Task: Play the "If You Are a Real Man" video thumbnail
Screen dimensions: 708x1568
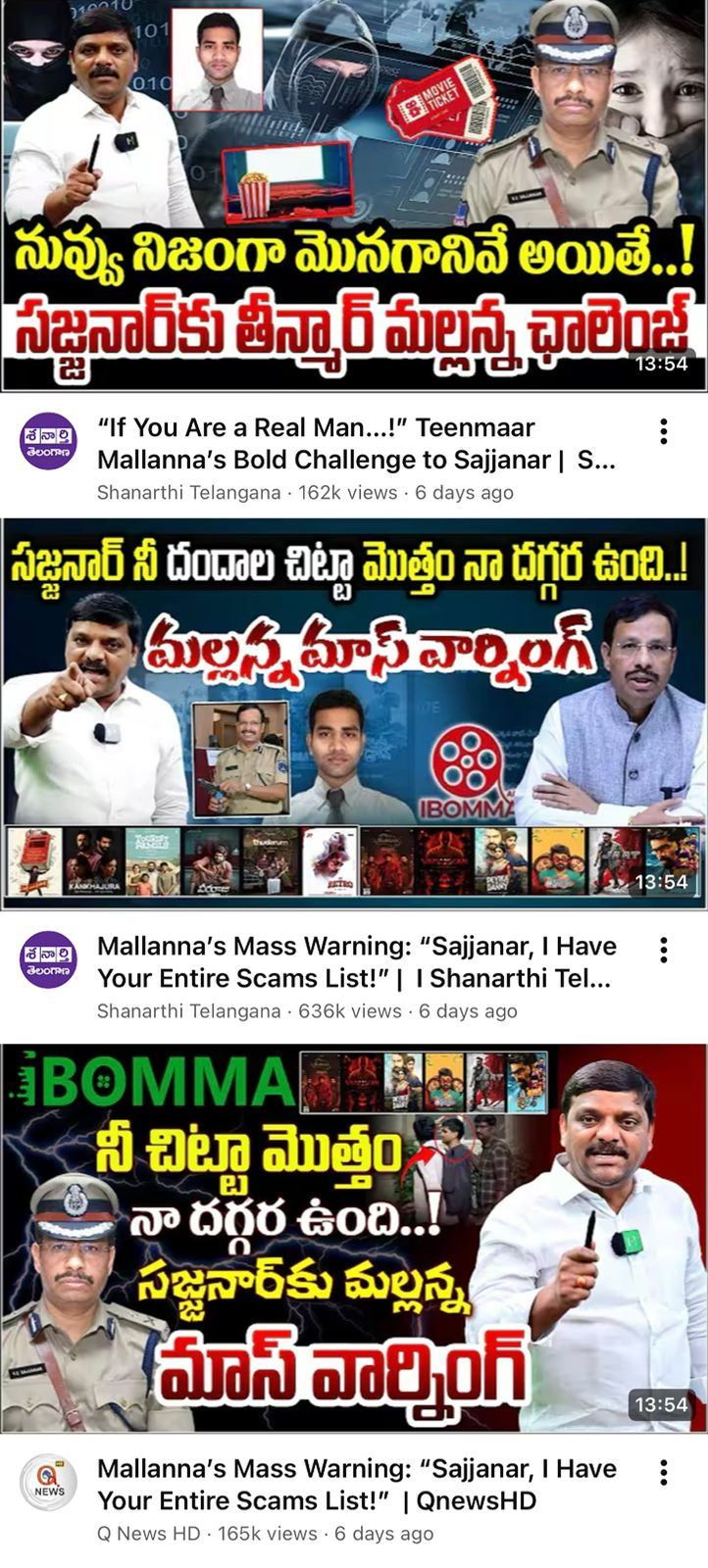Action: [x=353, y=196]
